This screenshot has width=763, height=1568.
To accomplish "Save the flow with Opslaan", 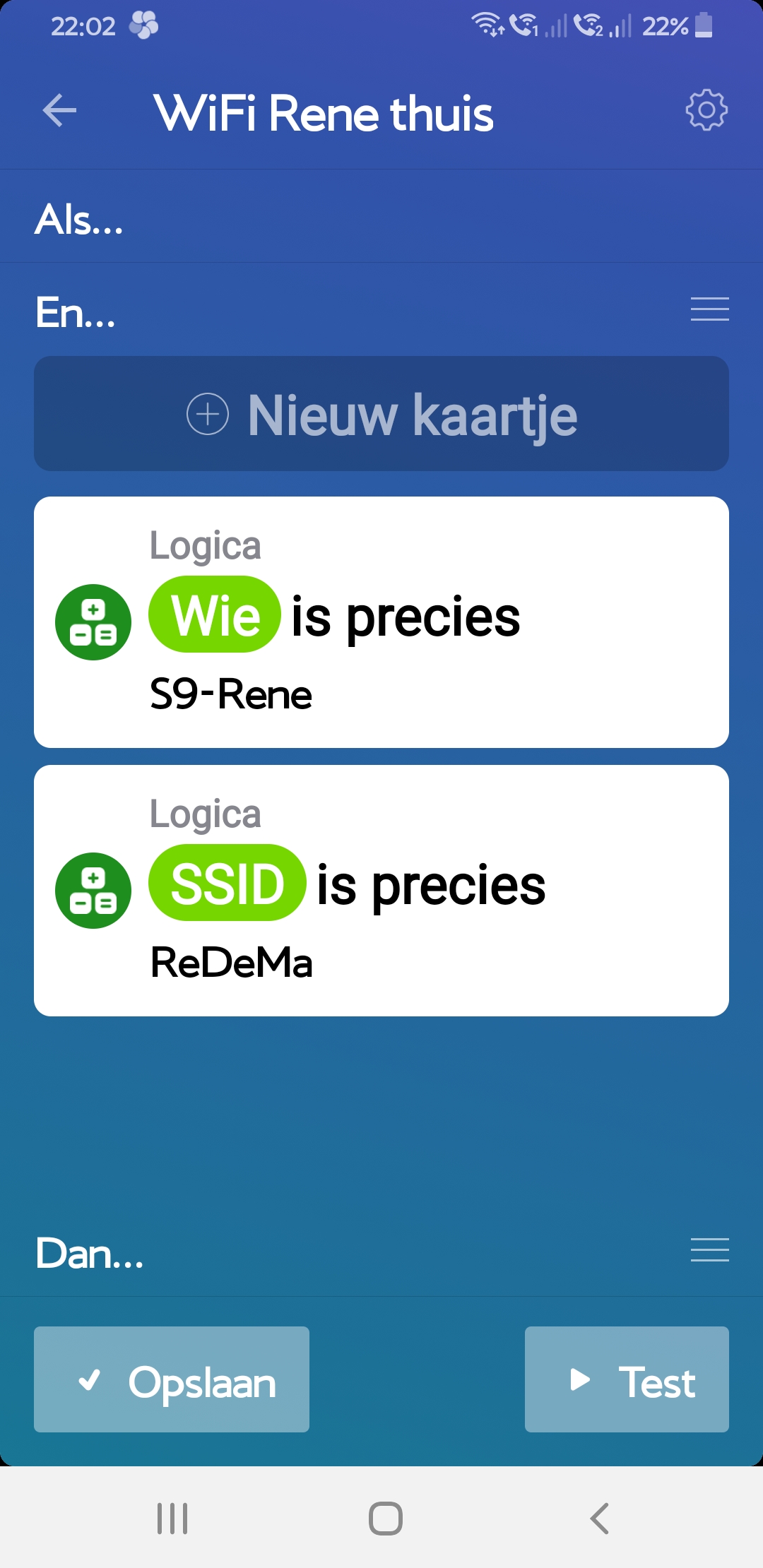I will click(172, 1379).
